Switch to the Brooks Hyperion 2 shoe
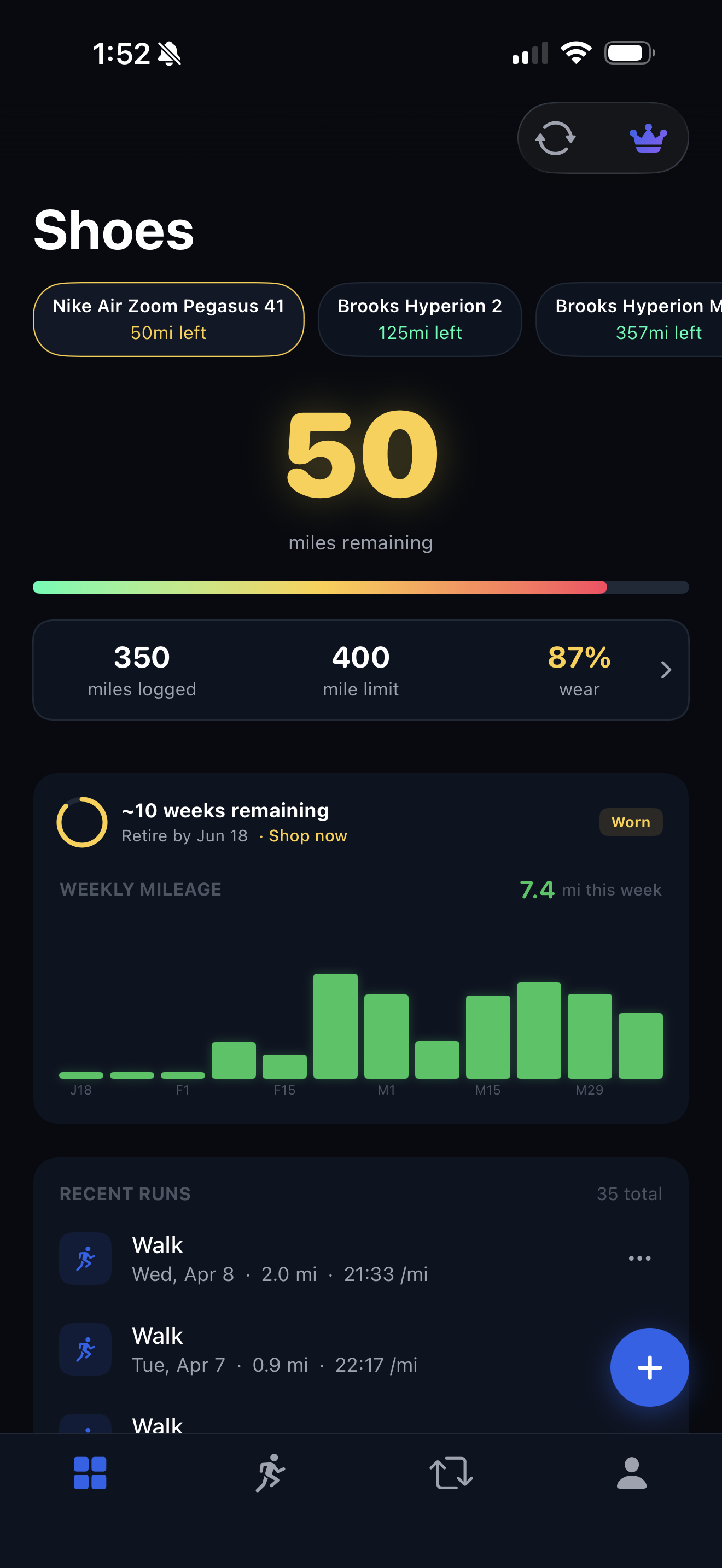The width and height of the screenshot is (722, 1568). coord(420,319)
